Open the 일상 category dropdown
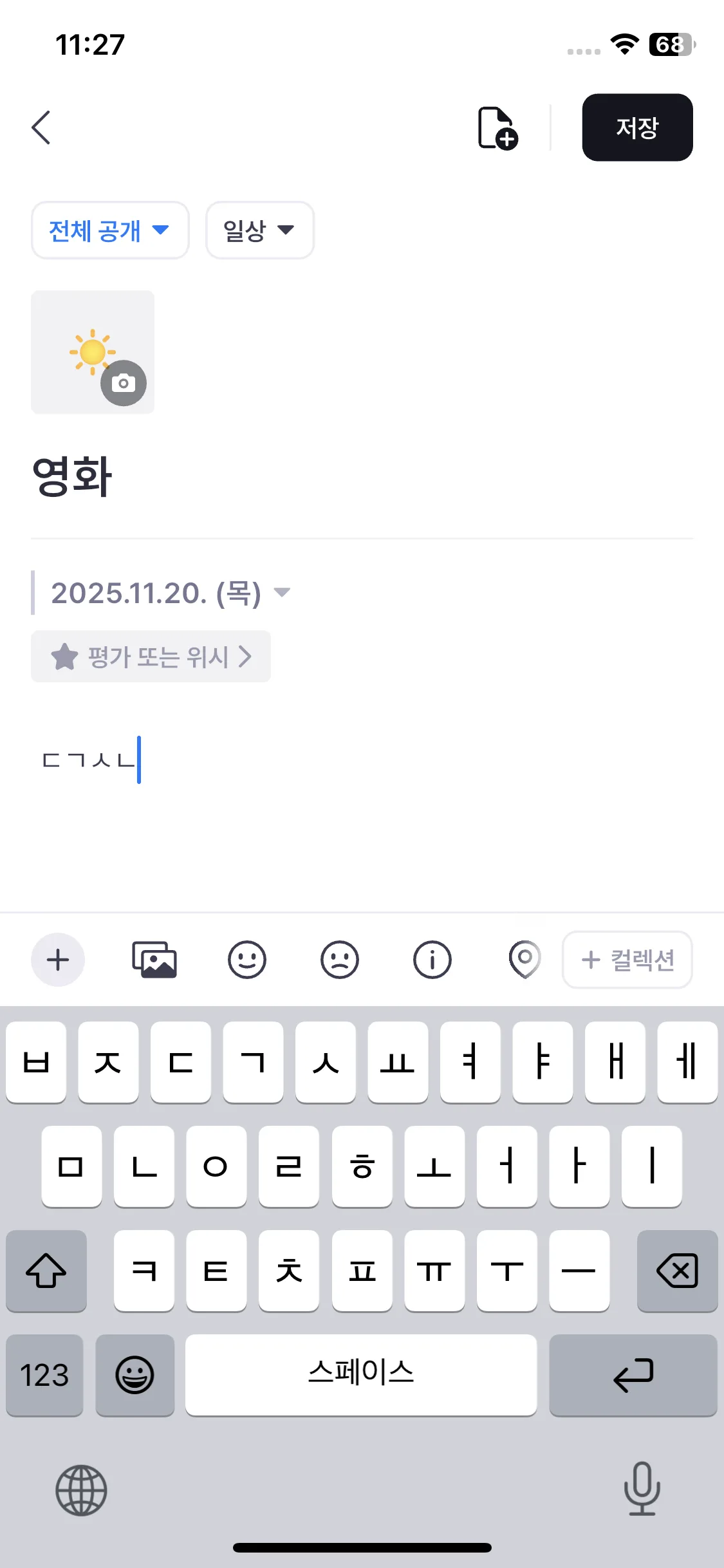 pyautogui.click(x=258, y=230)
